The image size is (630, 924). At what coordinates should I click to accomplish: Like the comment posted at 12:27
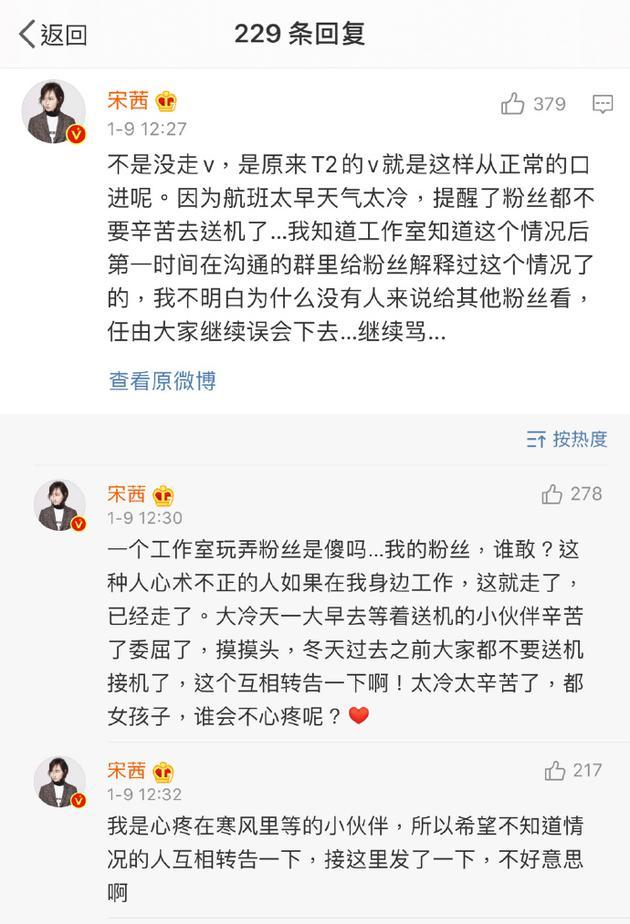click(514, 104)
